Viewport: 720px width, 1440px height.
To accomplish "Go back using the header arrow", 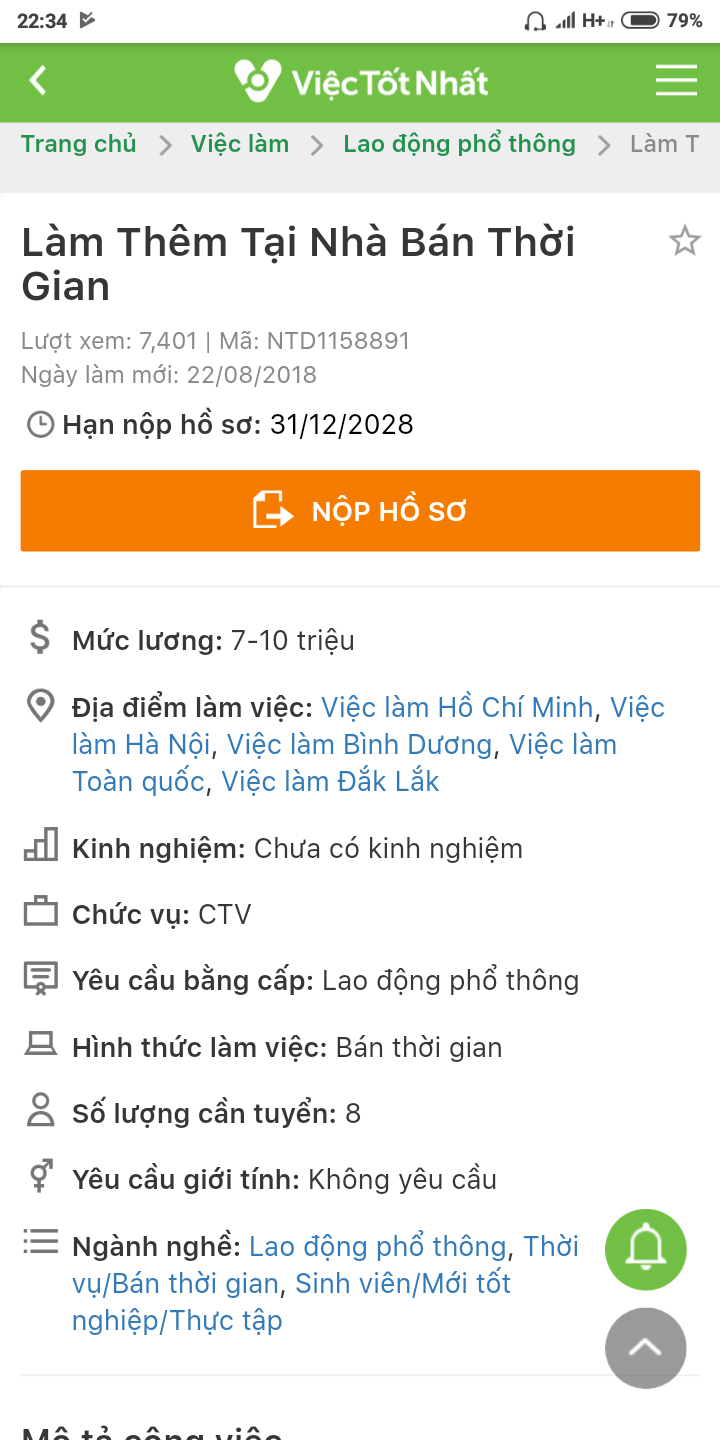I will (38, 80).
